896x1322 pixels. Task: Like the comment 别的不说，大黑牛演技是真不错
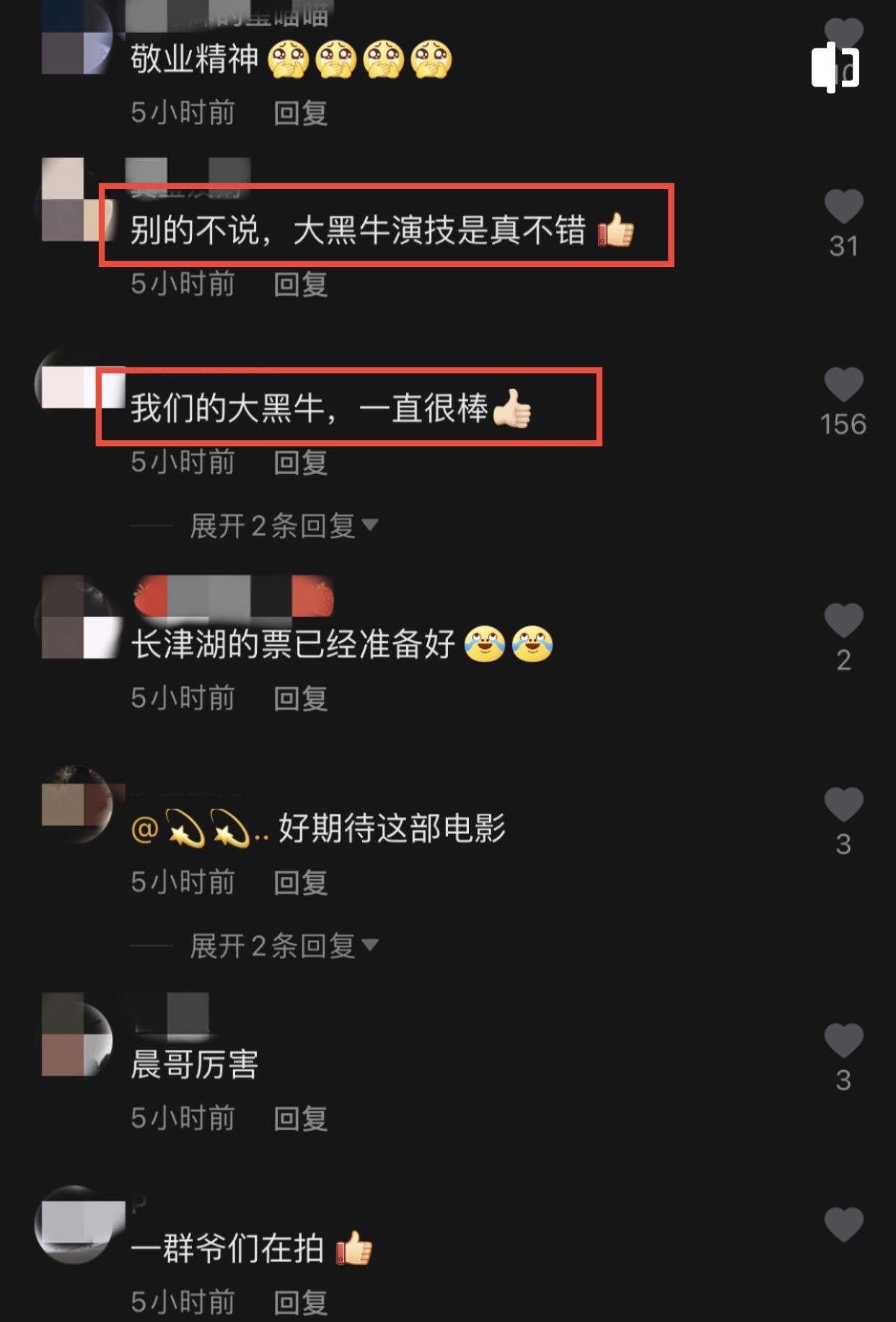tap(843, 207)
